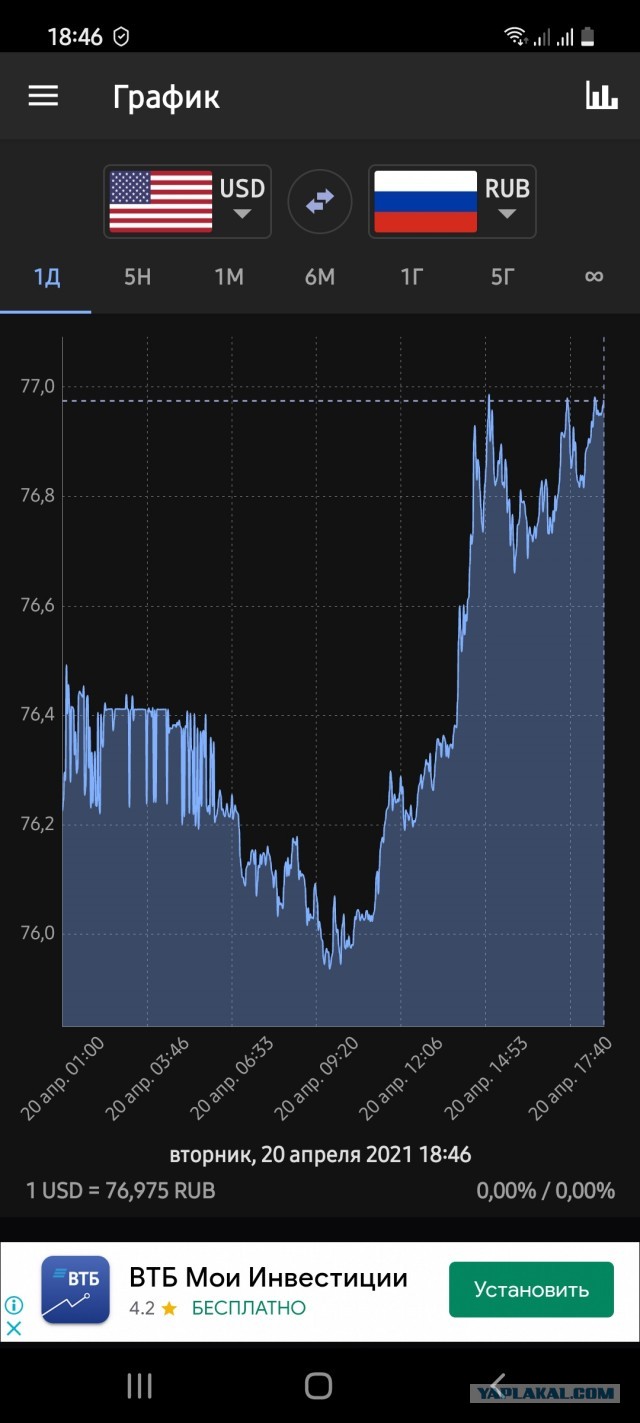Tap Установить on the ВТБ ad
The width and height of the screenshot is (640, 1423).
[531, 1290]
